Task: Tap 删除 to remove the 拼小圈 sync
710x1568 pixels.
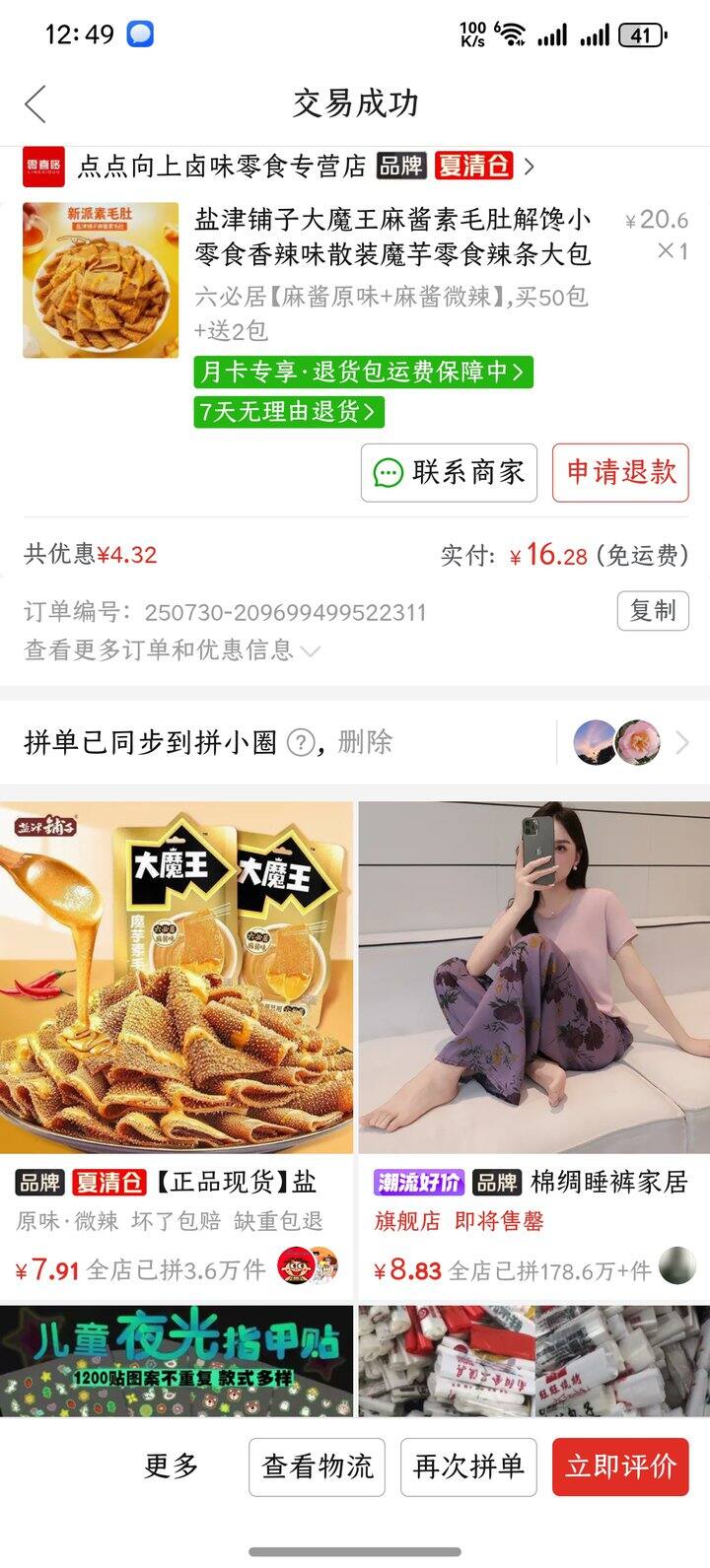Action: [365, 742]
